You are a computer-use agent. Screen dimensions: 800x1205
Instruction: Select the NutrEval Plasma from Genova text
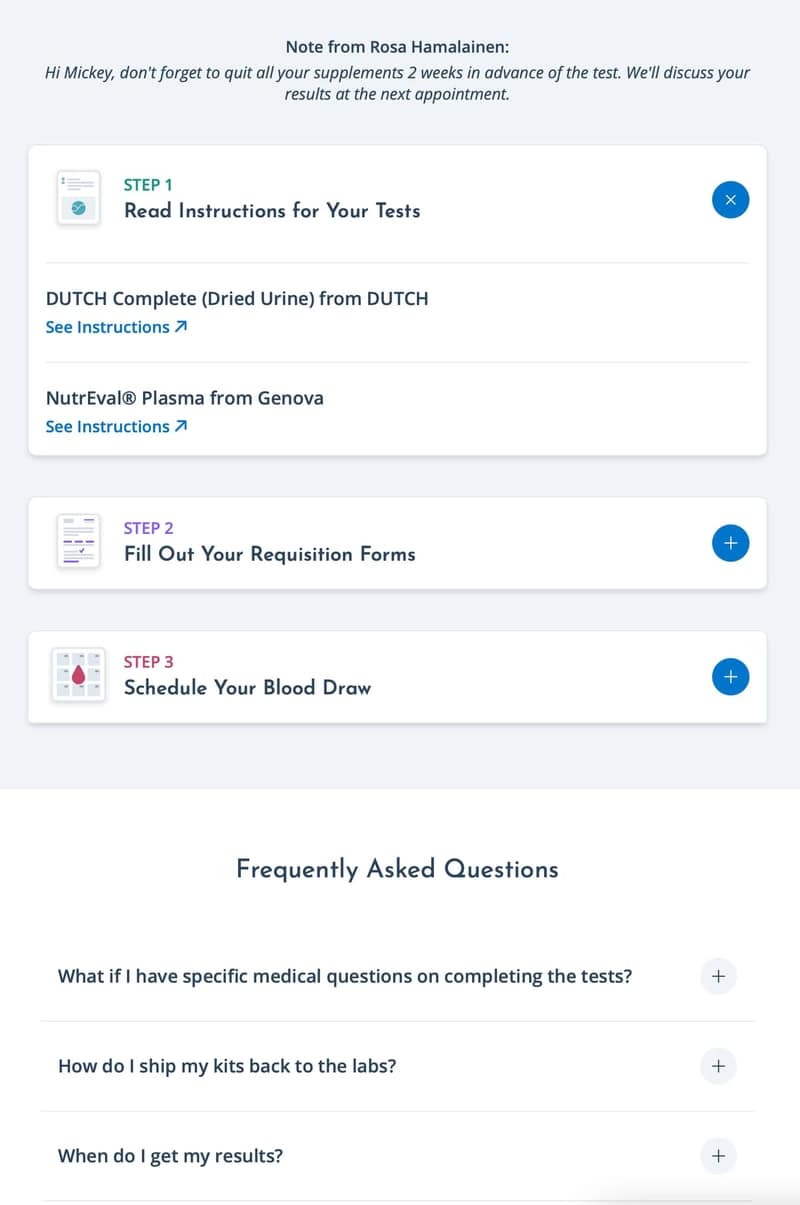coord(184,397)
